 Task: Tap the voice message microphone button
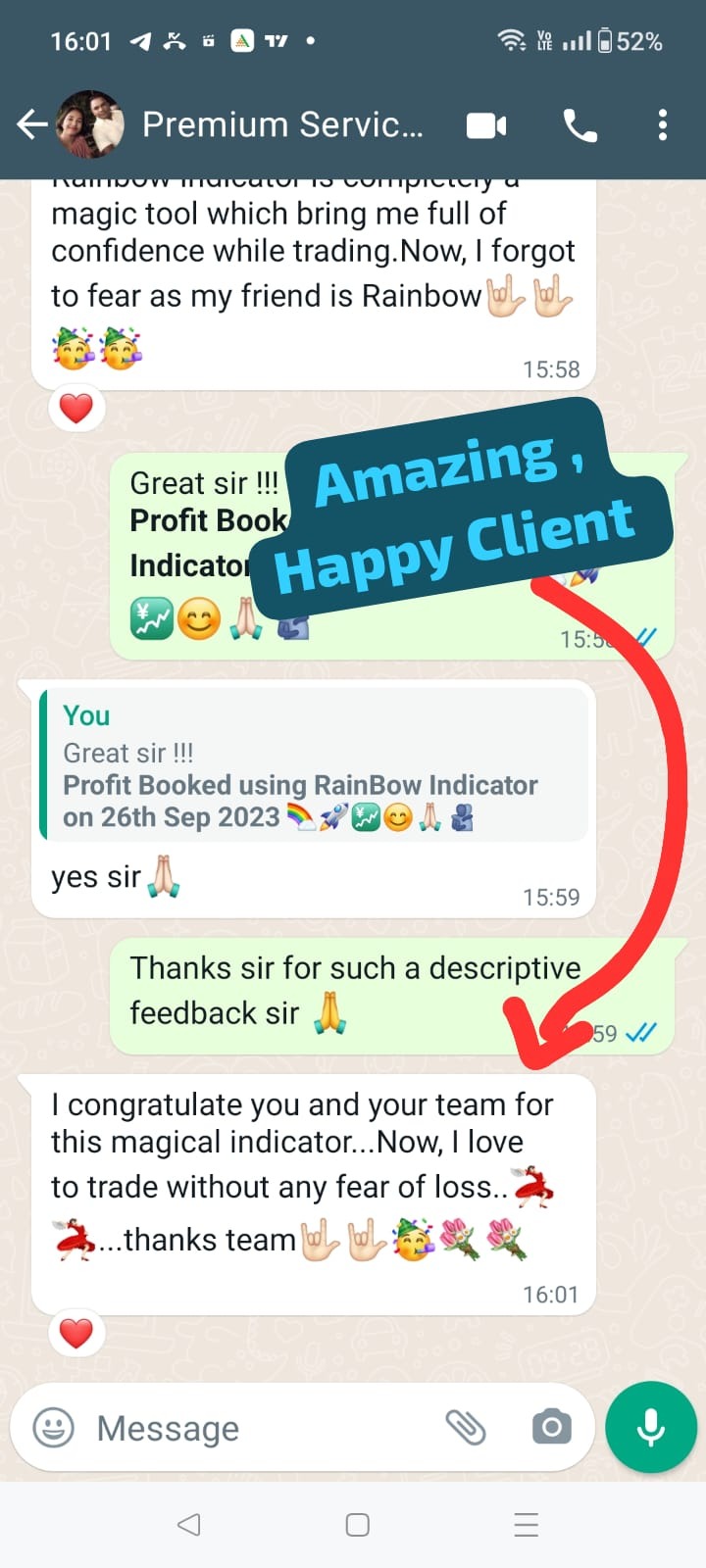[651, 1428]
